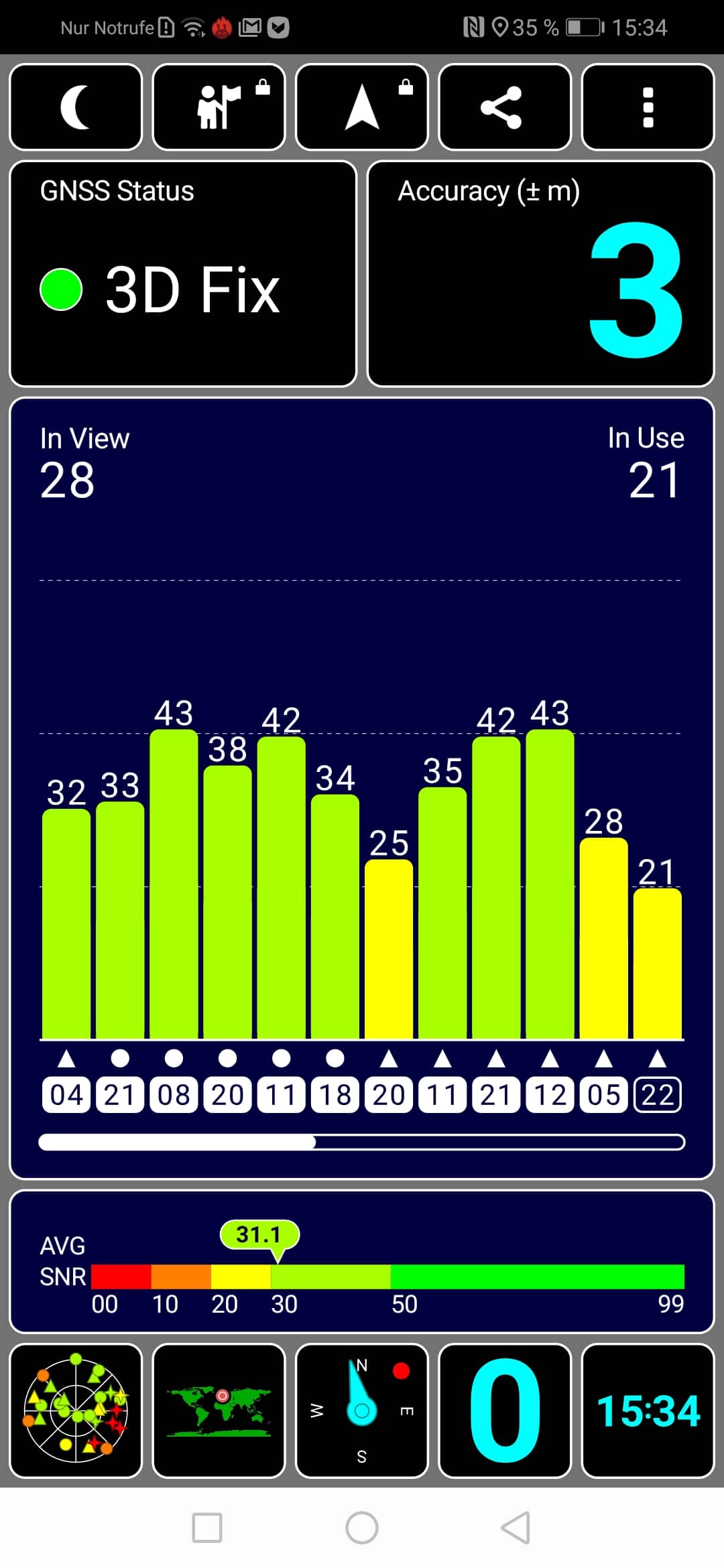The width and height of the screenshot is (724, 1568).
Task: Open the three-dot overflow menu
Action: pos(648,107)
